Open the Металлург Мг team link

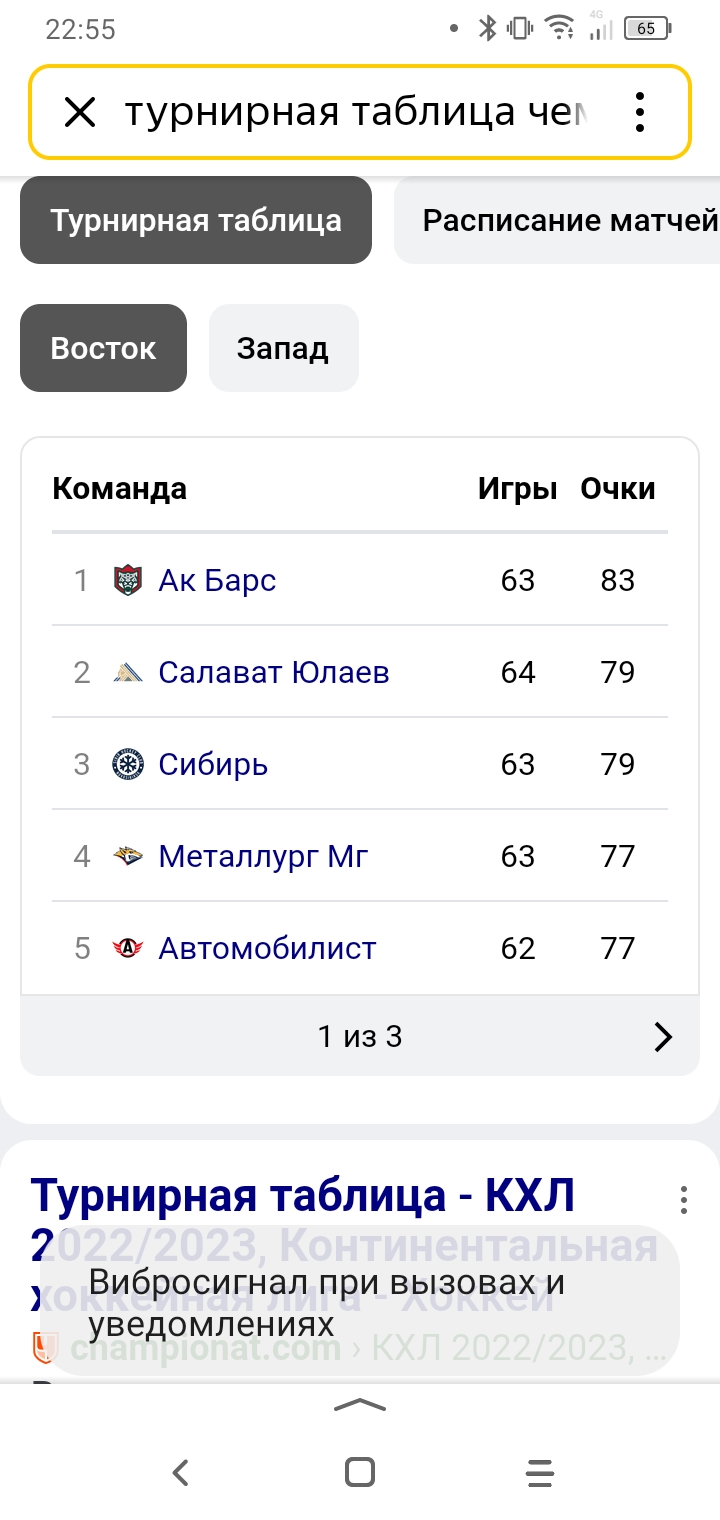[263, 856]
